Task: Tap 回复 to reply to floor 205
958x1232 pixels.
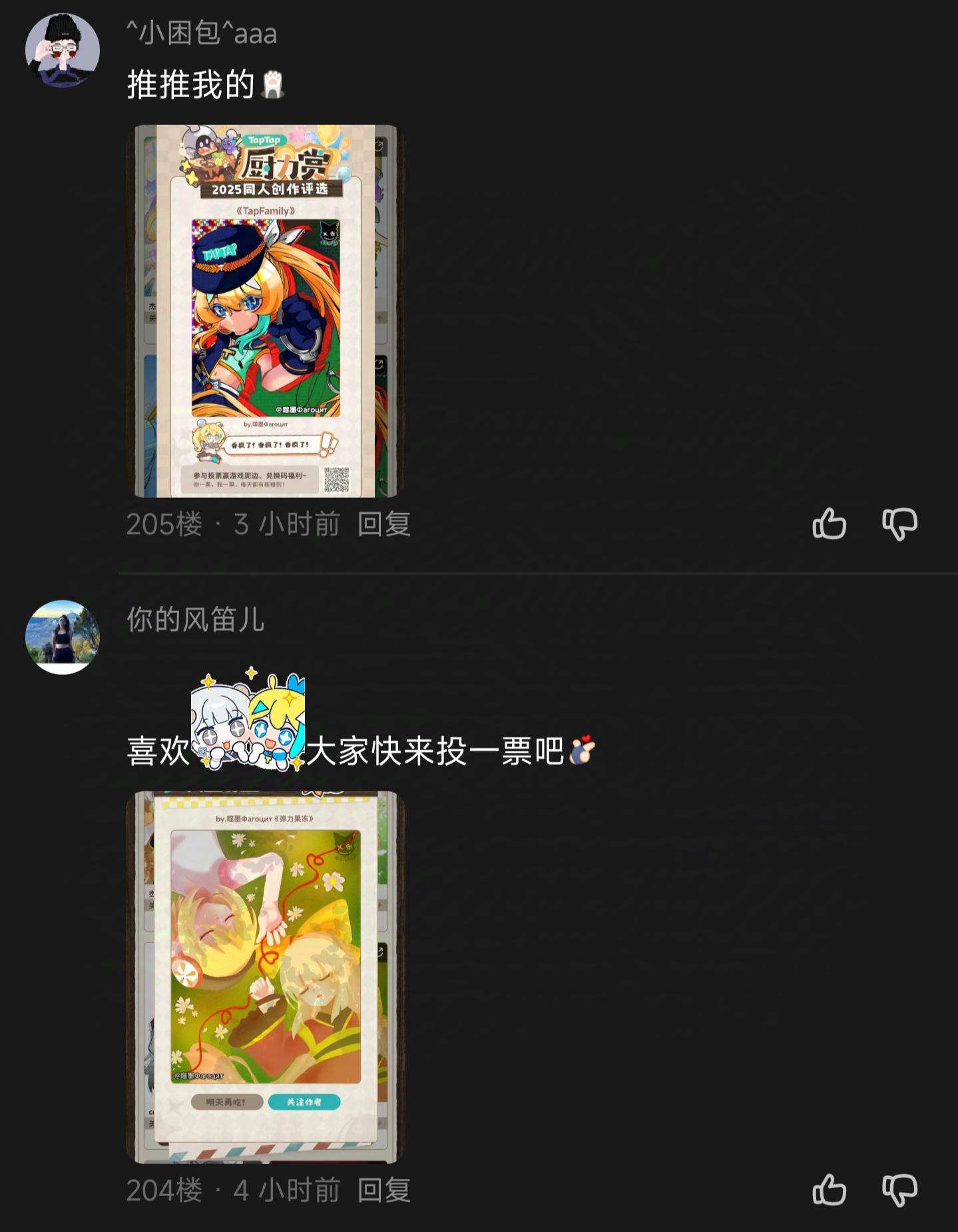Action: click(x=384, y=525)
